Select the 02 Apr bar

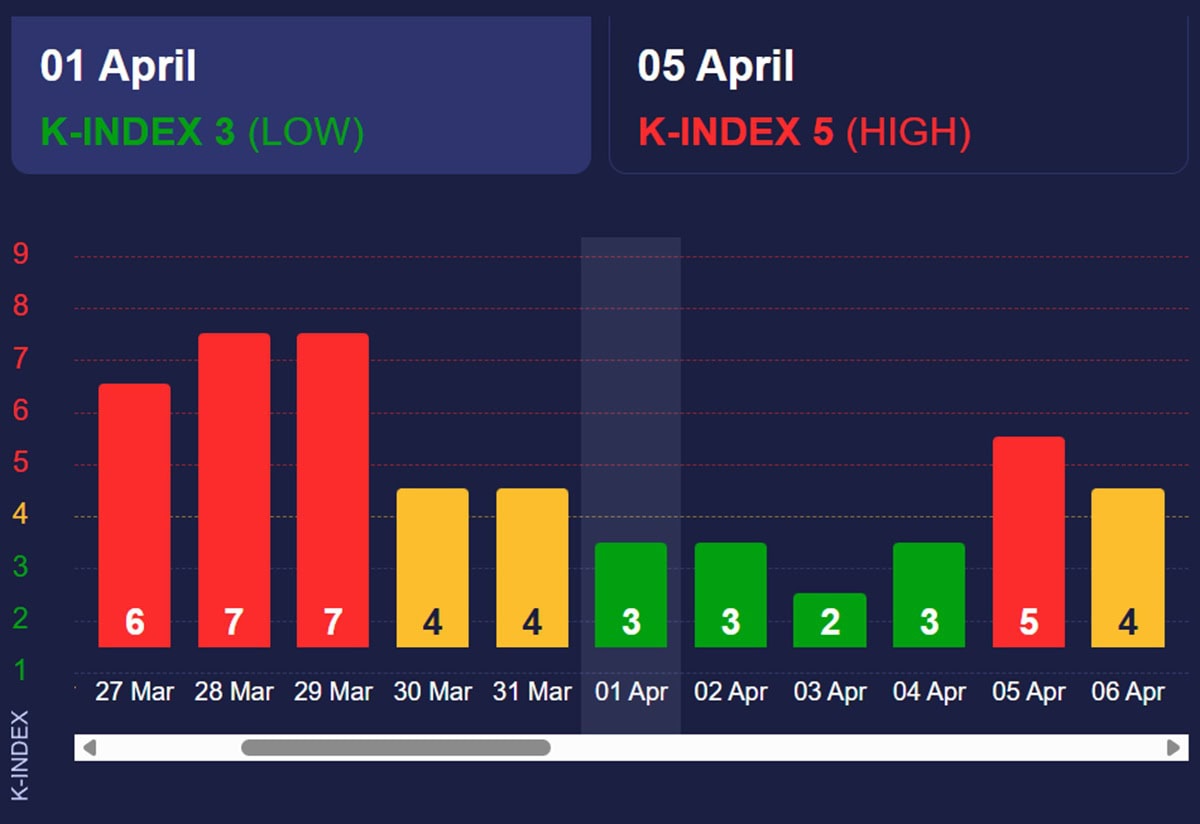(x=730, y=594)
